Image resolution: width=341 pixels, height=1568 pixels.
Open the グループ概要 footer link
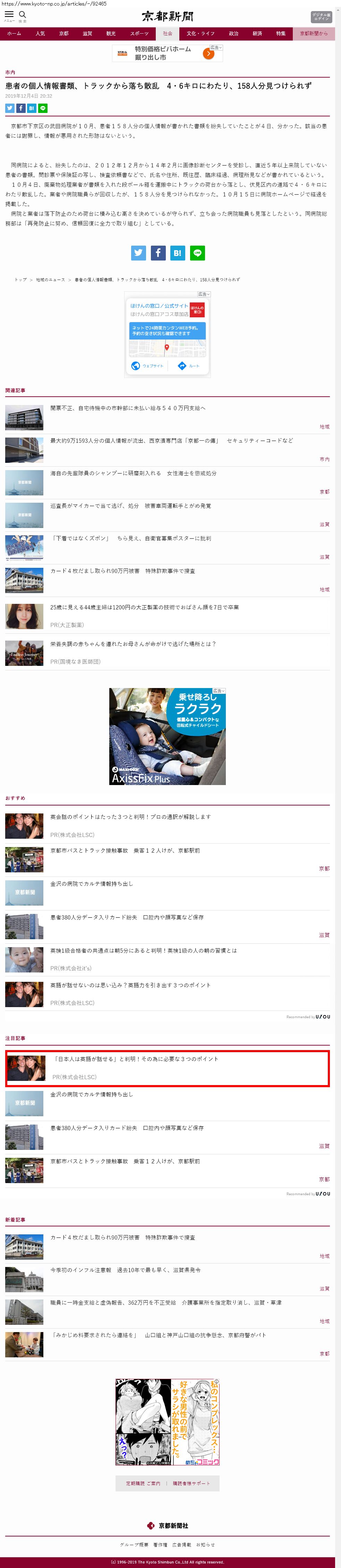click(134, 1544)
